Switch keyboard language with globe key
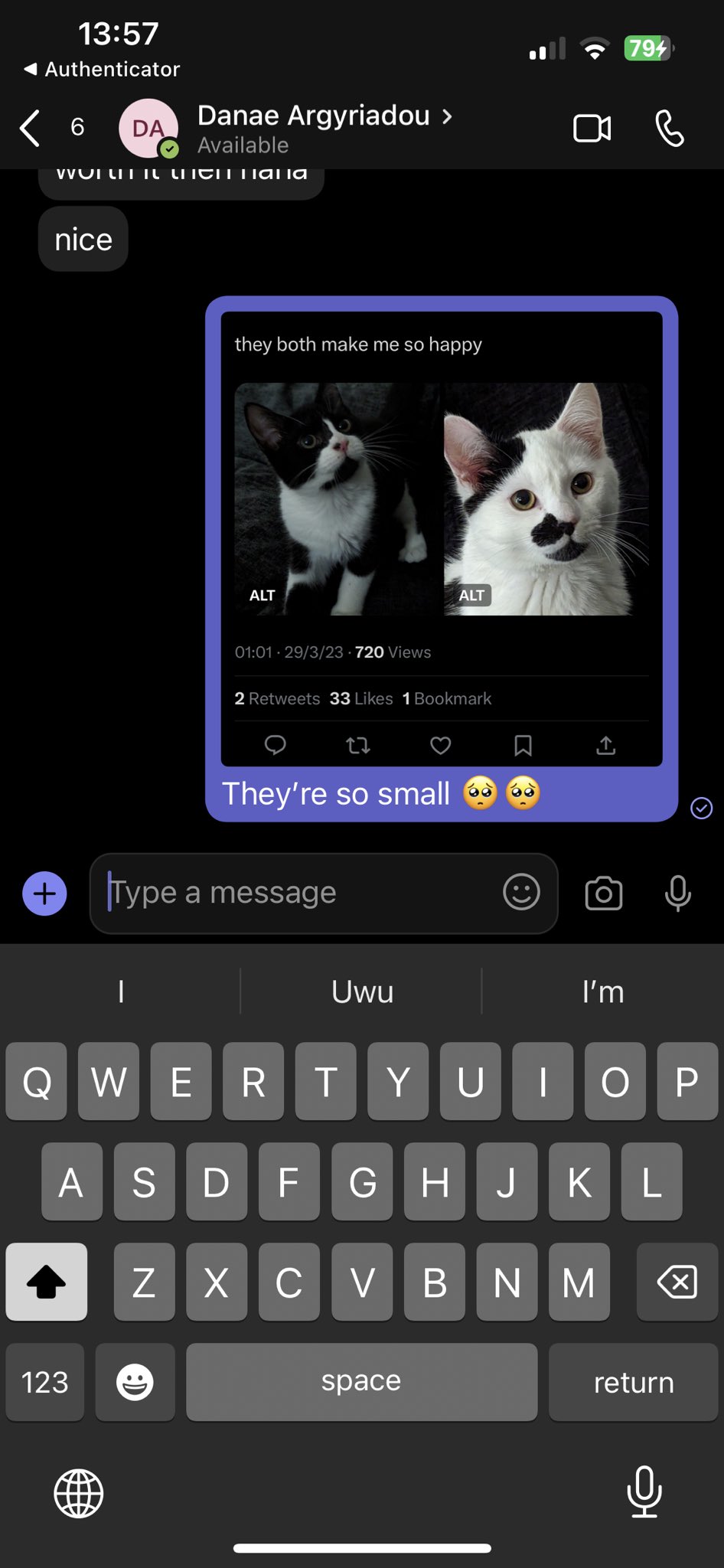Viewport: 724px width, 1568px height. tap(78, 1493)
